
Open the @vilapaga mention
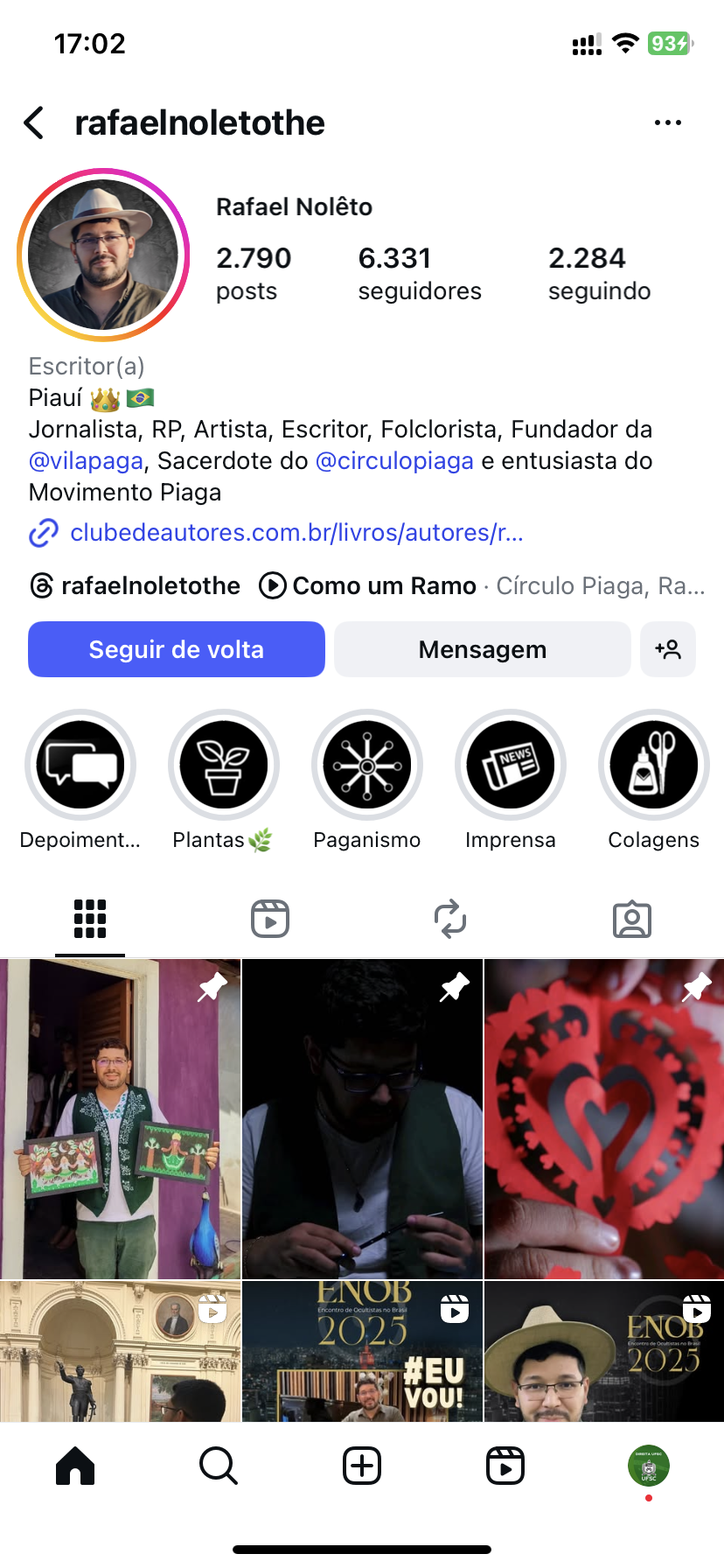click(86, 461)
